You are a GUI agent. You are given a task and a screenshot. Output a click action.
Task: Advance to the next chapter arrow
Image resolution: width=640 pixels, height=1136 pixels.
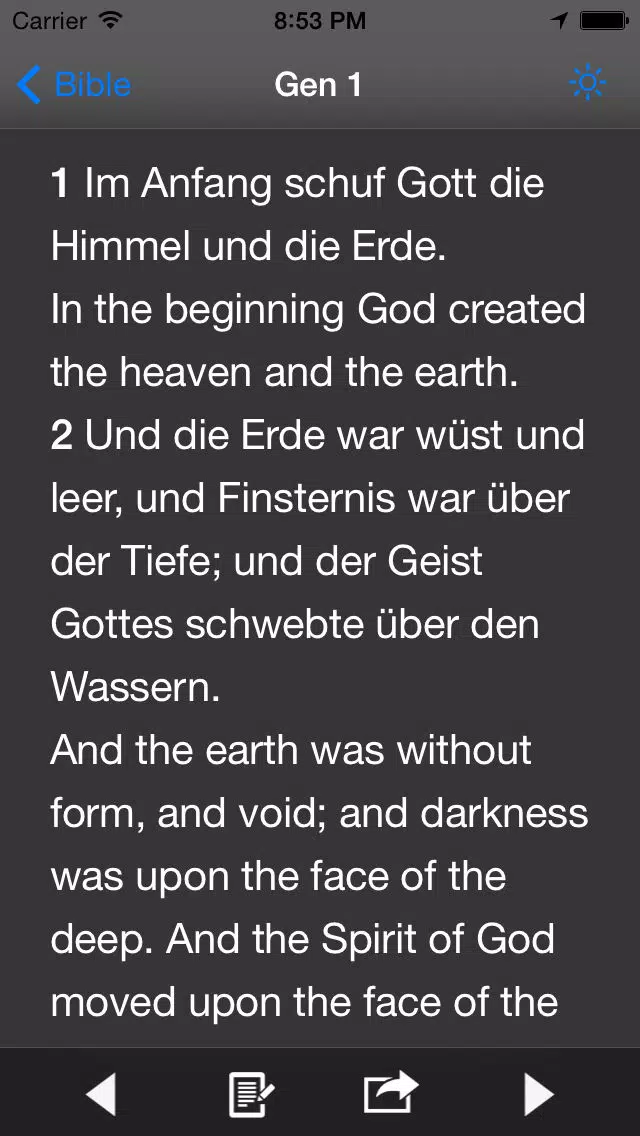pyautogui.click(x=539, y=1093)
